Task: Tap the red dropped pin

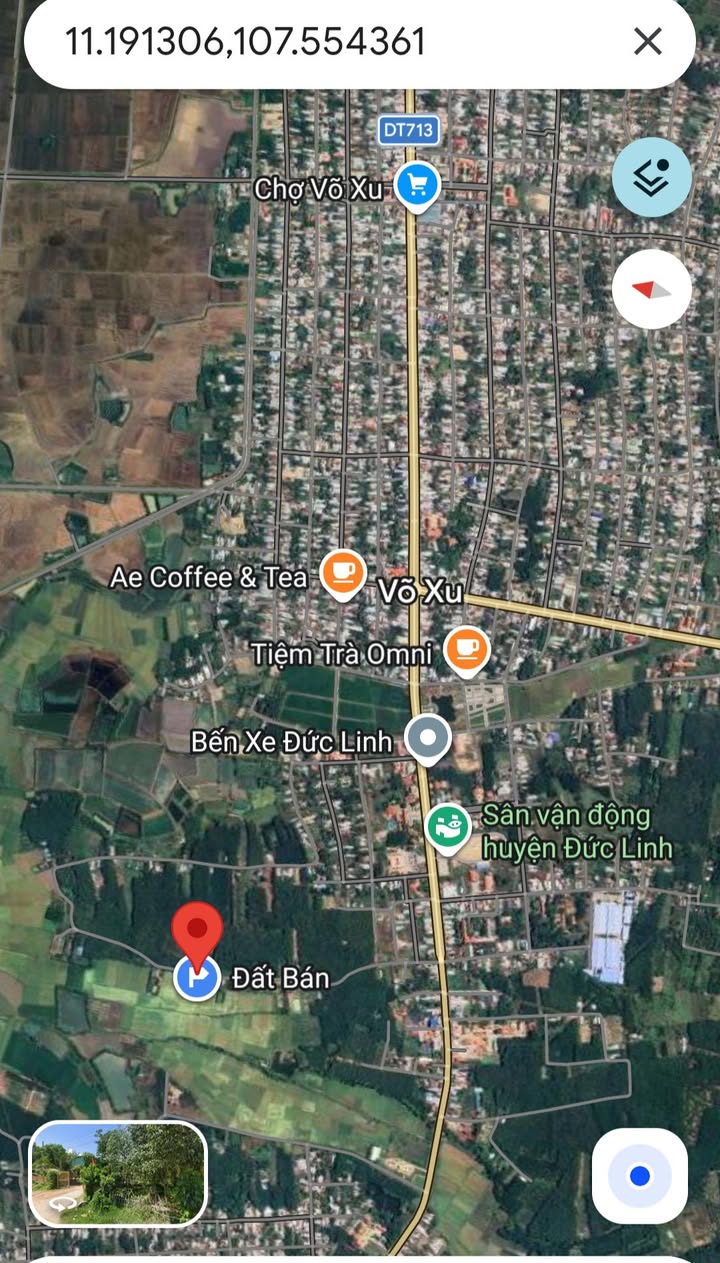Action: click(x=197, y=930)
